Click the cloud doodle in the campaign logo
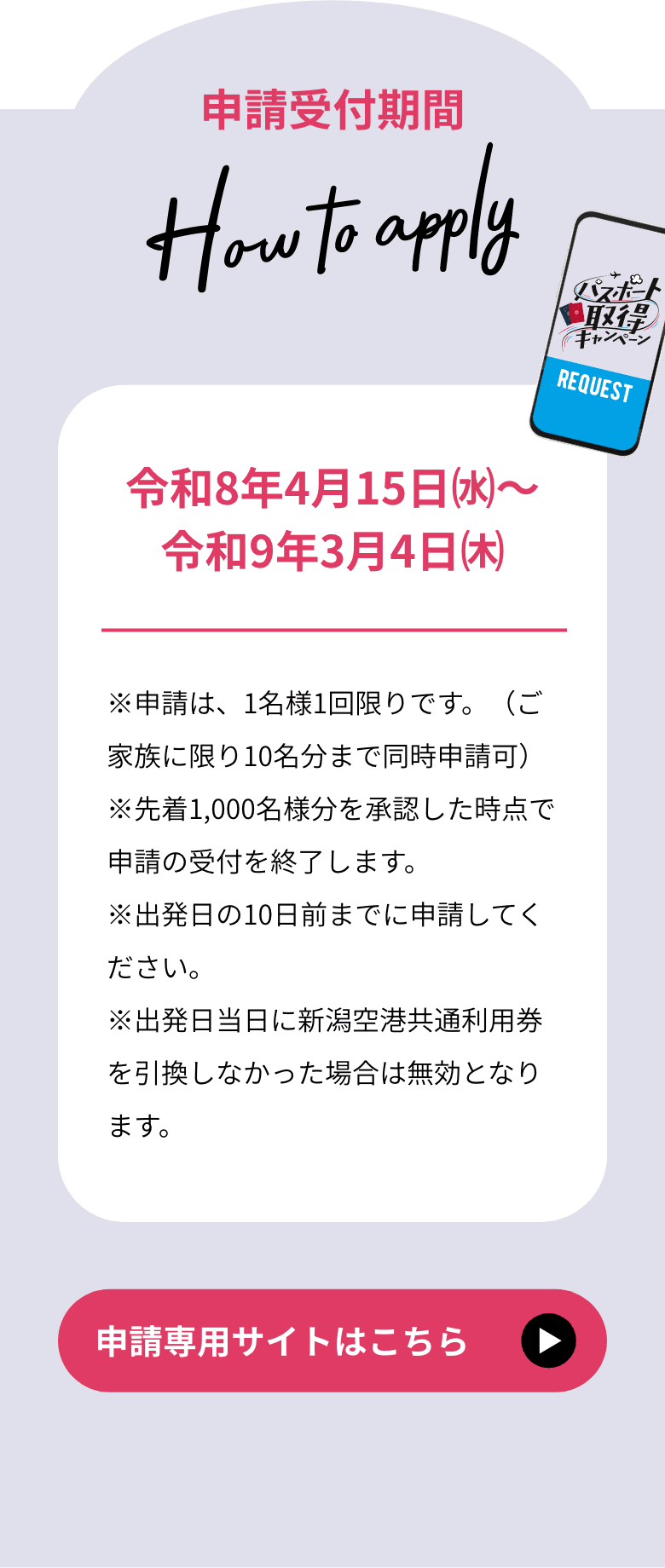The height and width of the screenshot is (1568, 665). click(x=635, y=280)
